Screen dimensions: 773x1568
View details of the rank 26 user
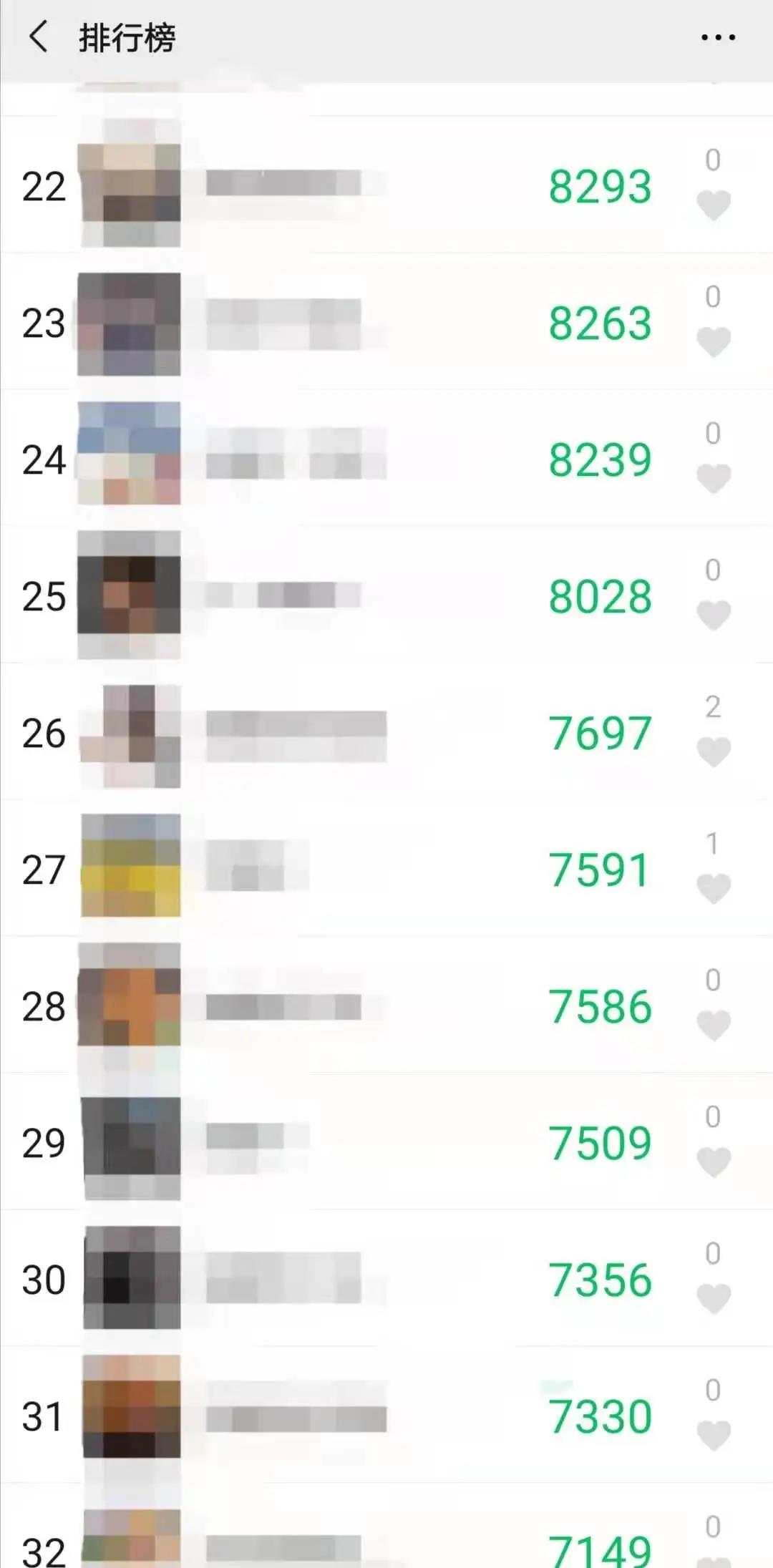(358, 733)
